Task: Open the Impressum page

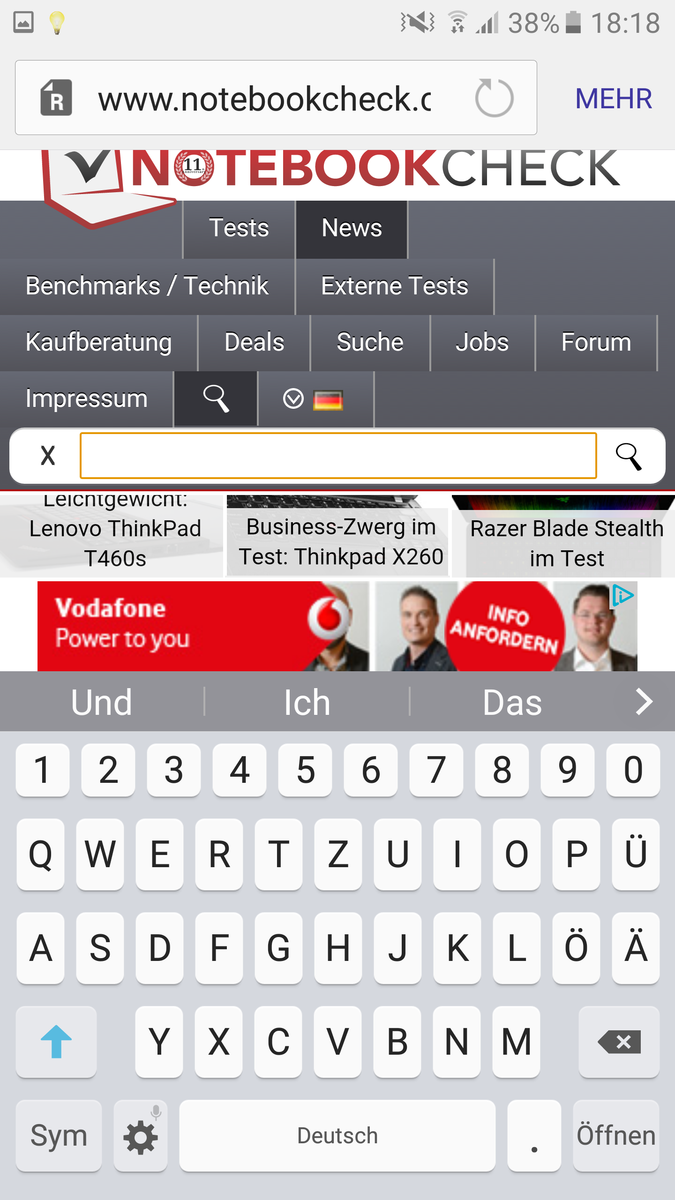Action: 86,399
